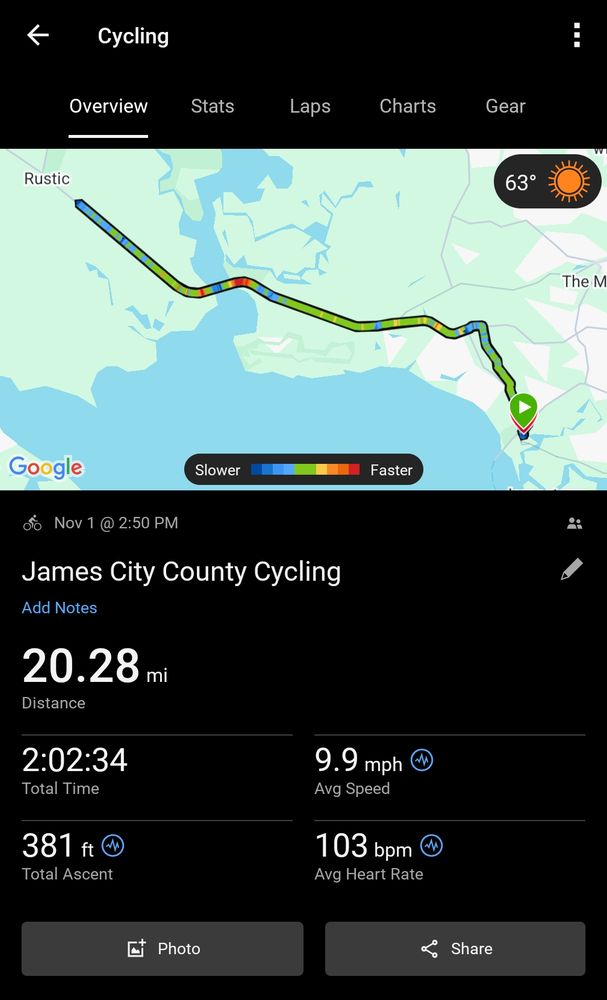Viewport: 607px width, 1000px height.
Task: Open the privacy connections icon
Action: [574, 523]
